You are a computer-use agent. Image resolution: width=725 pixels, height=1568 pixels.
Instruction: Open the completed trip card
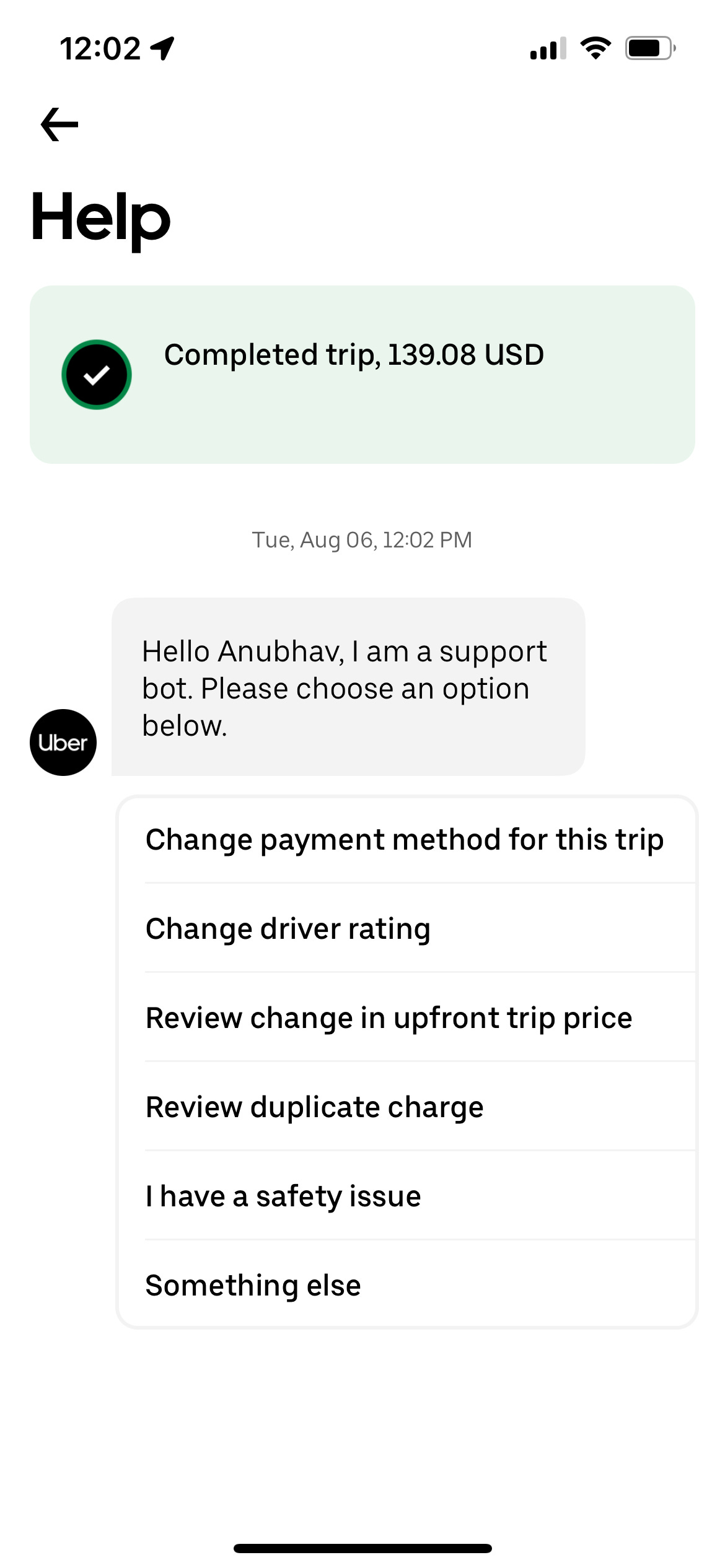[x=362, y=374]
